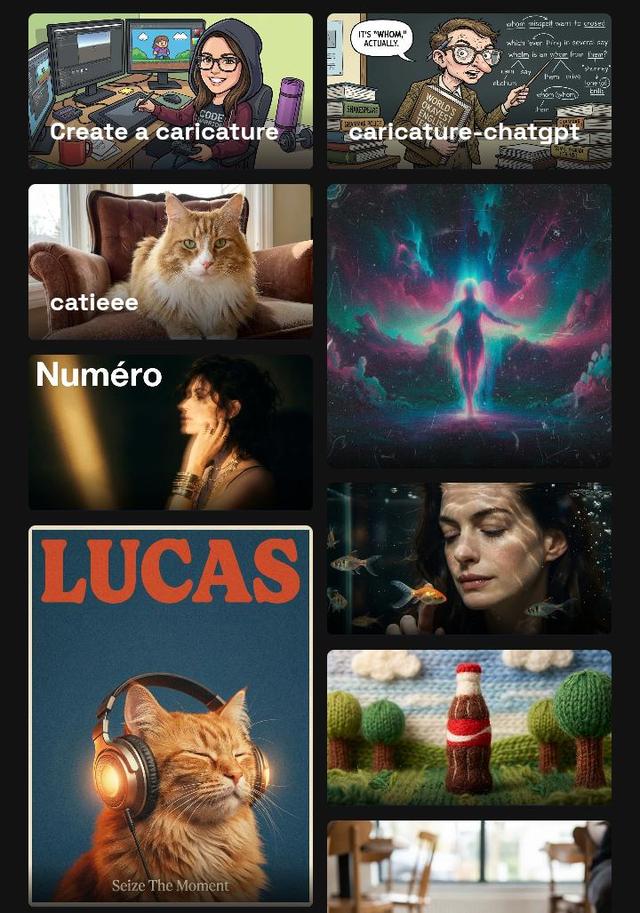Select the caricature-chatgpt tile
This screenshot has height=913, width=640.
pos(469,91)
